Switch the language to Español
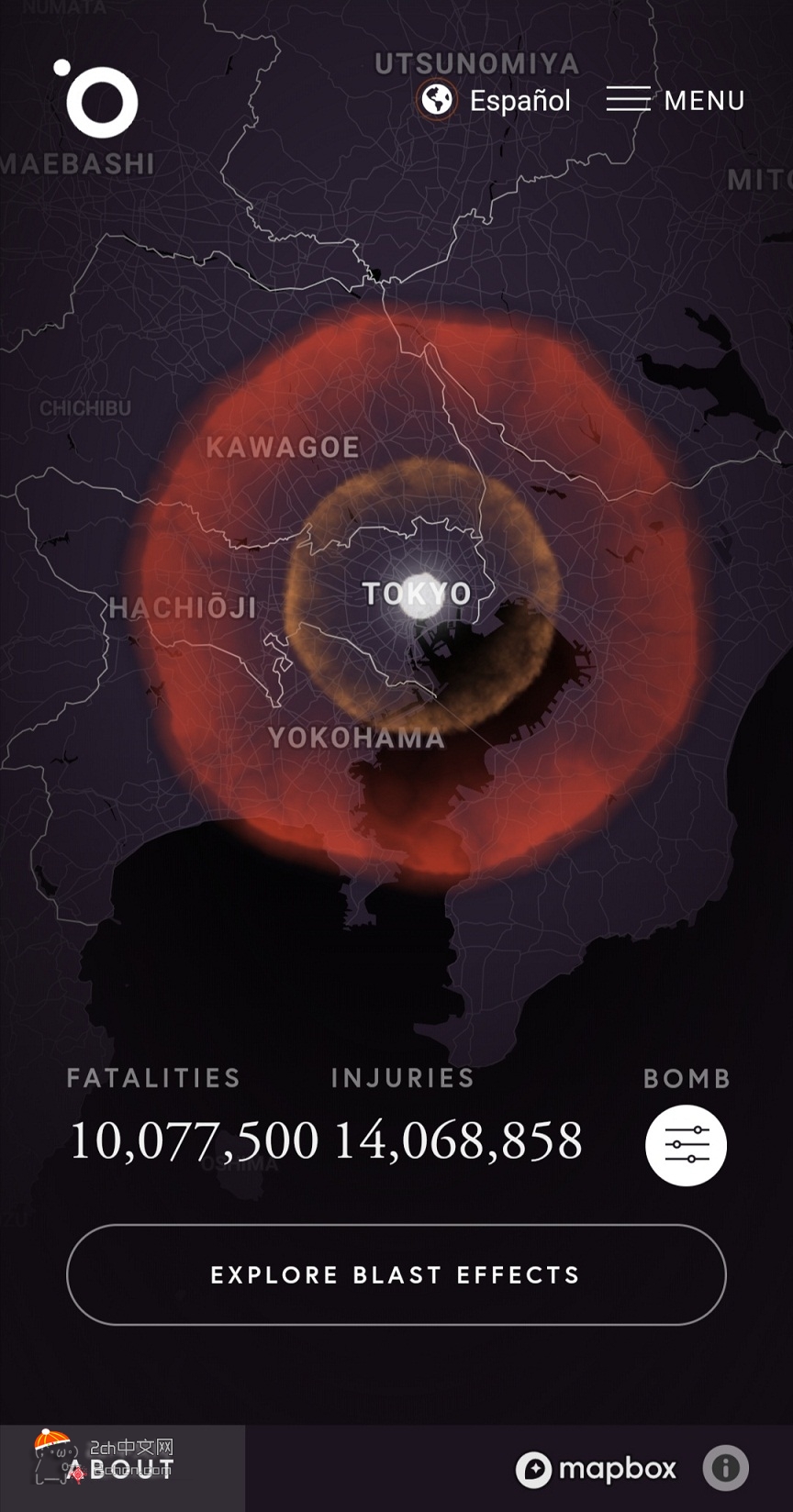The image size is (793, 1512). click(x=496, y=100)
